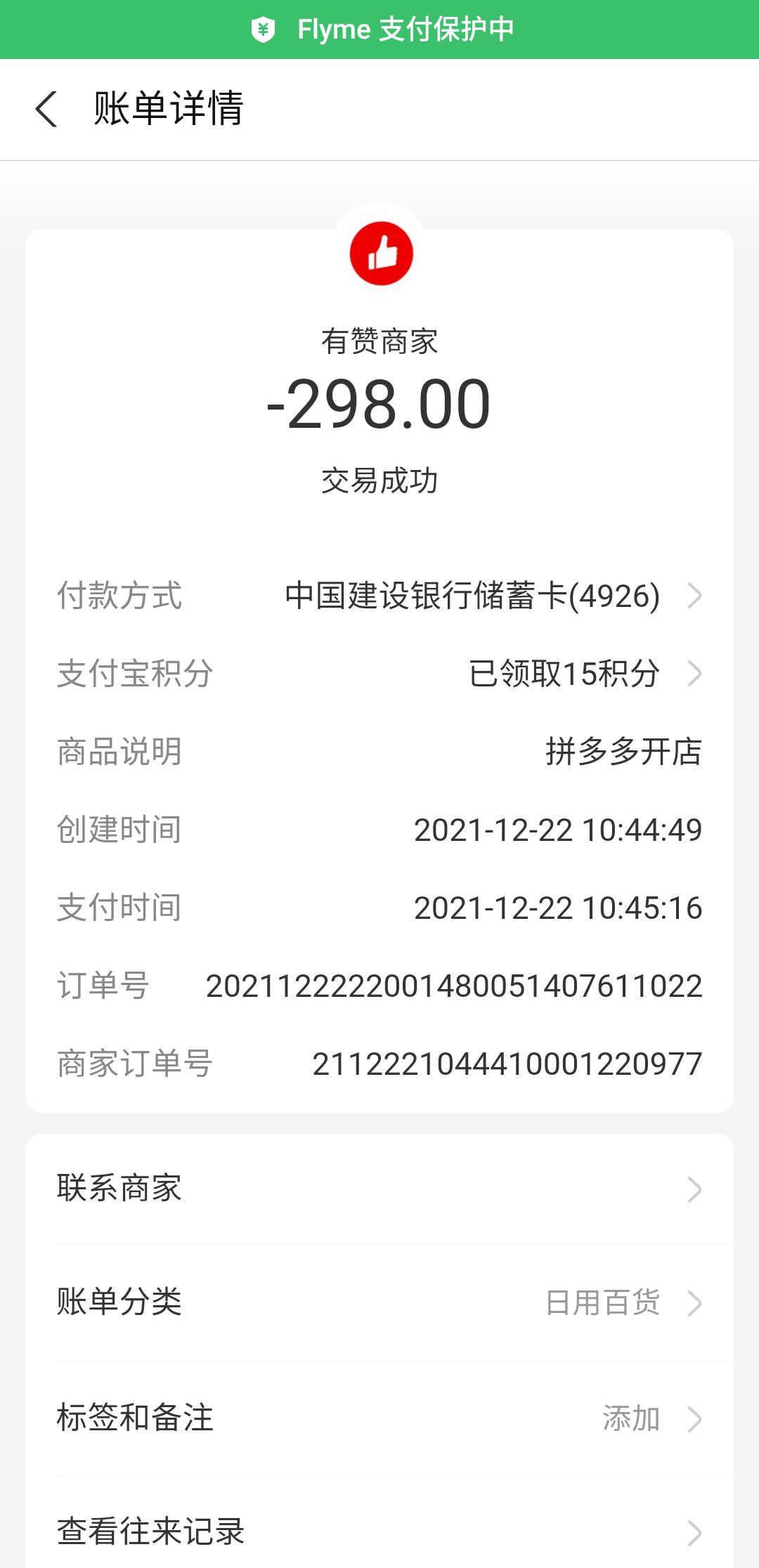Open 联系商家 to contact merchant

click(x=379, y=1189)
